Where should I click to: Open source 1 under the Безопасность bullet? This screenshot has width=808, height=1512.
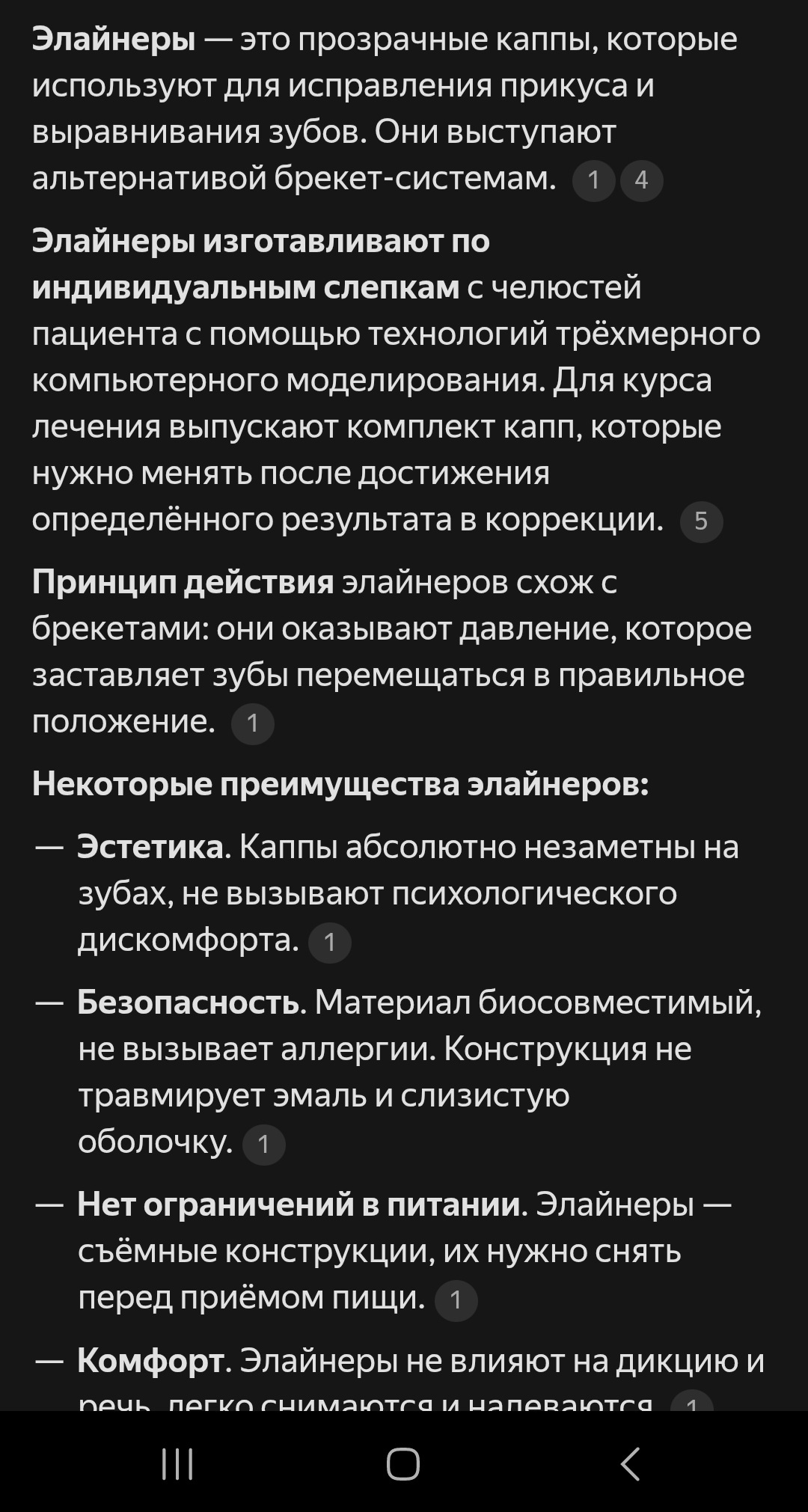click(263, 1144)
